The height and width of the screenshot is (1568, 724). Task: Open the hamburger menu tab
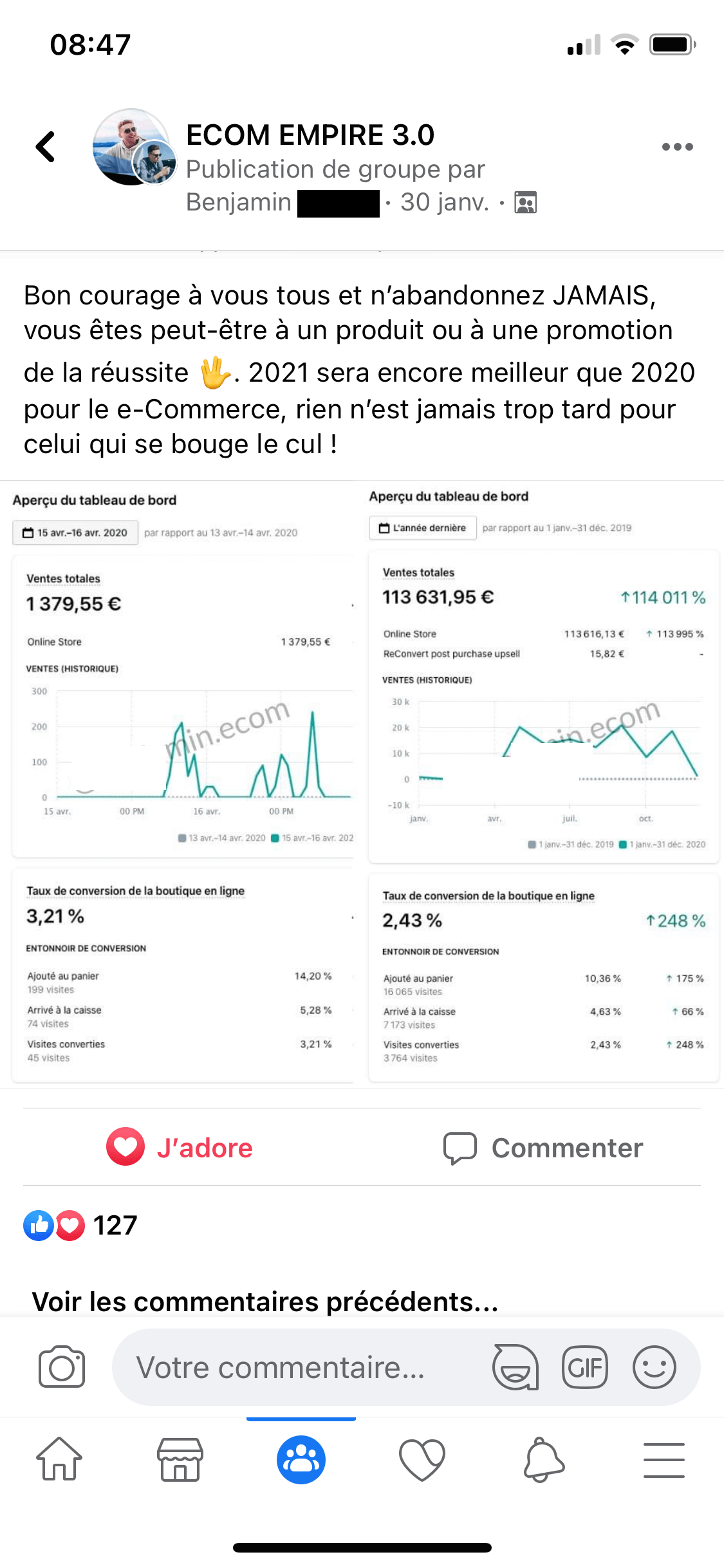(664, 1459)
